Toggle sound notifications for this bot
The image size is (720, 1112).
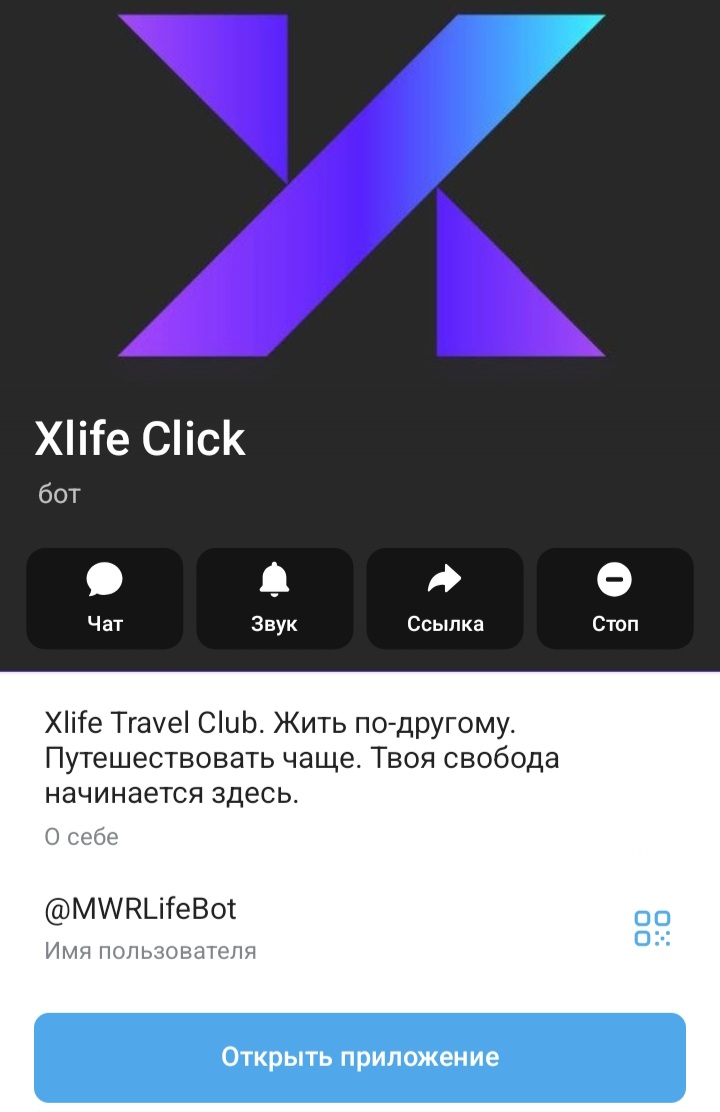[x=274, y=598]
